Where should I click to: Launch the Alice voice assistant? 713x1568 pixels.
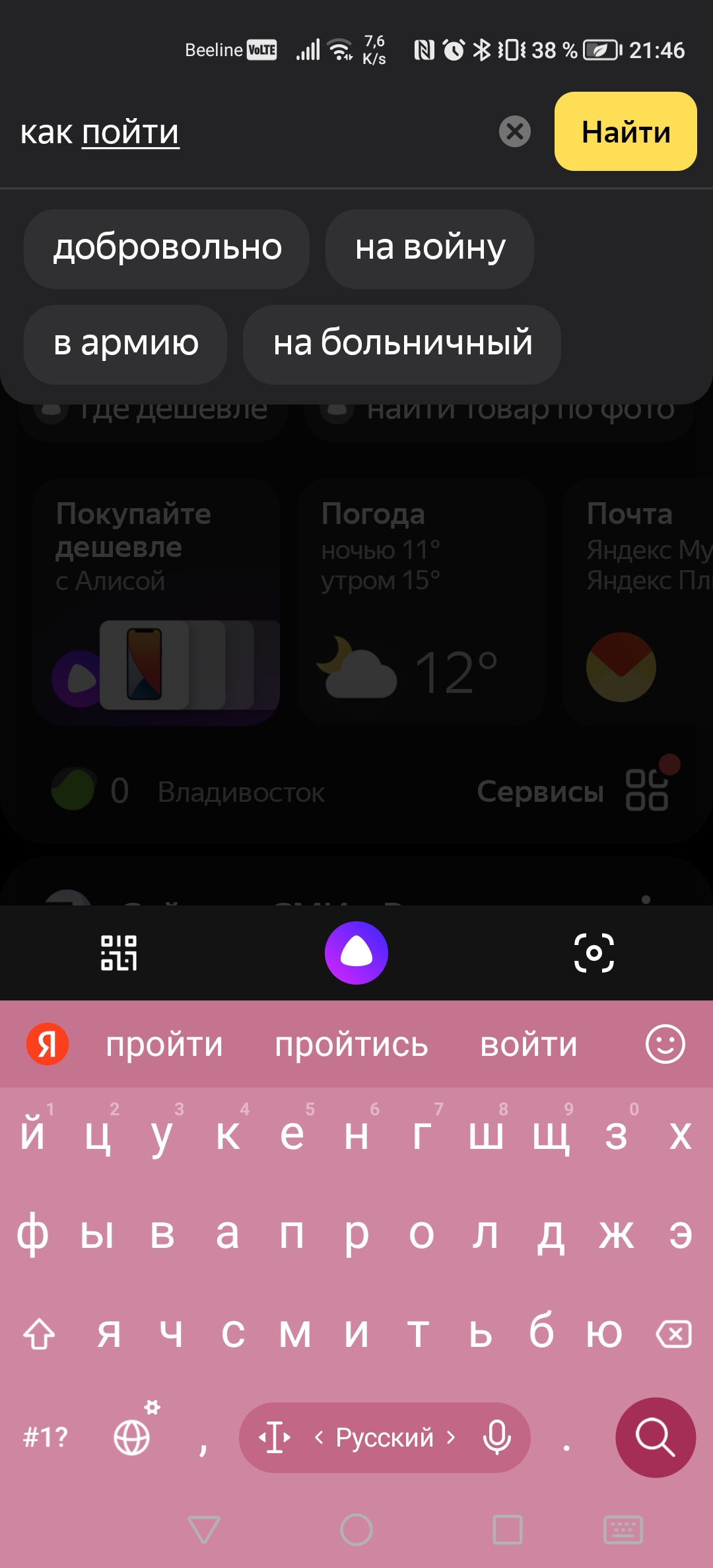click(356, 953)
